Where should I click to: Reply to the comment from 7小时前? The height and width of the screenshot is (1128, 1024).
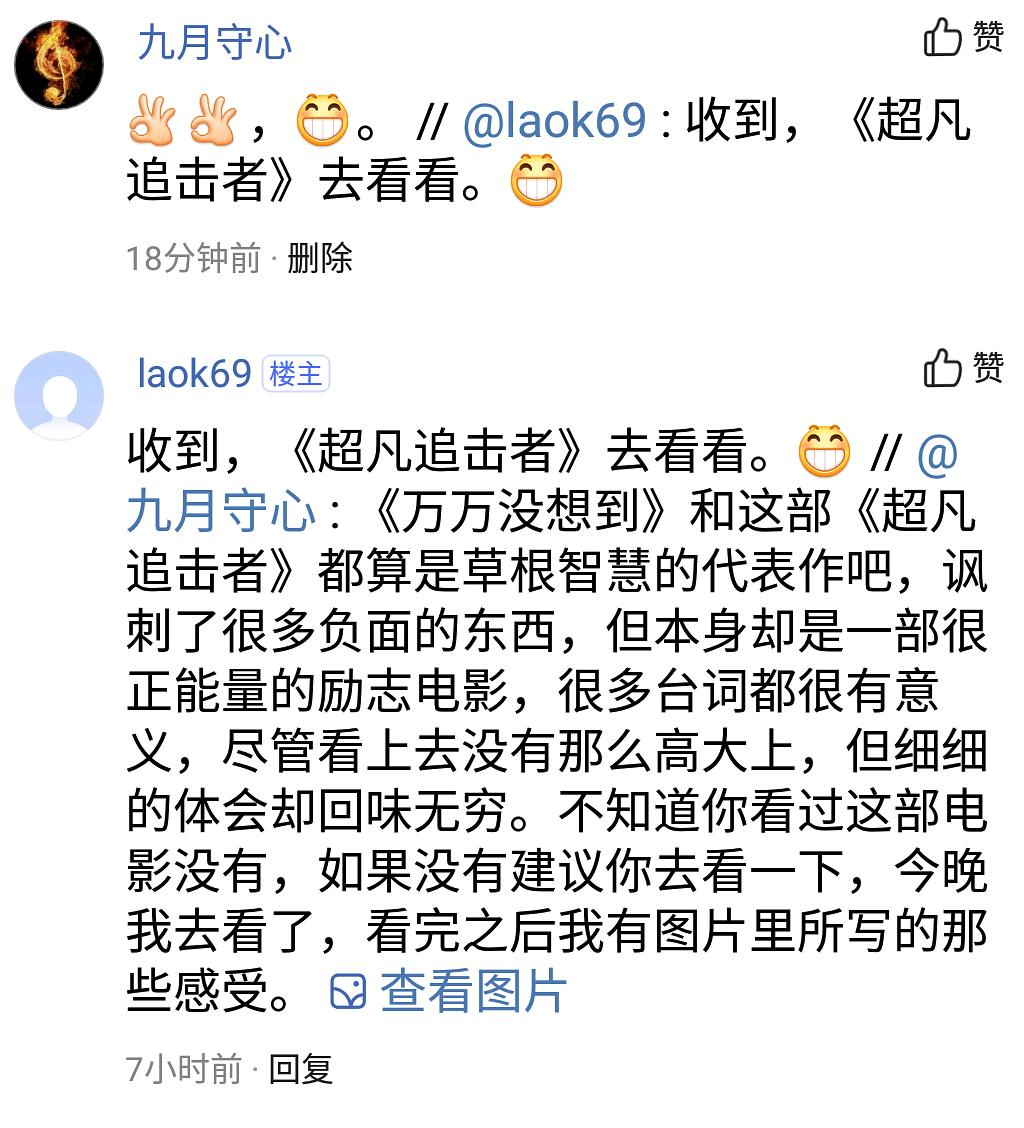click(x=301, y=1069)
